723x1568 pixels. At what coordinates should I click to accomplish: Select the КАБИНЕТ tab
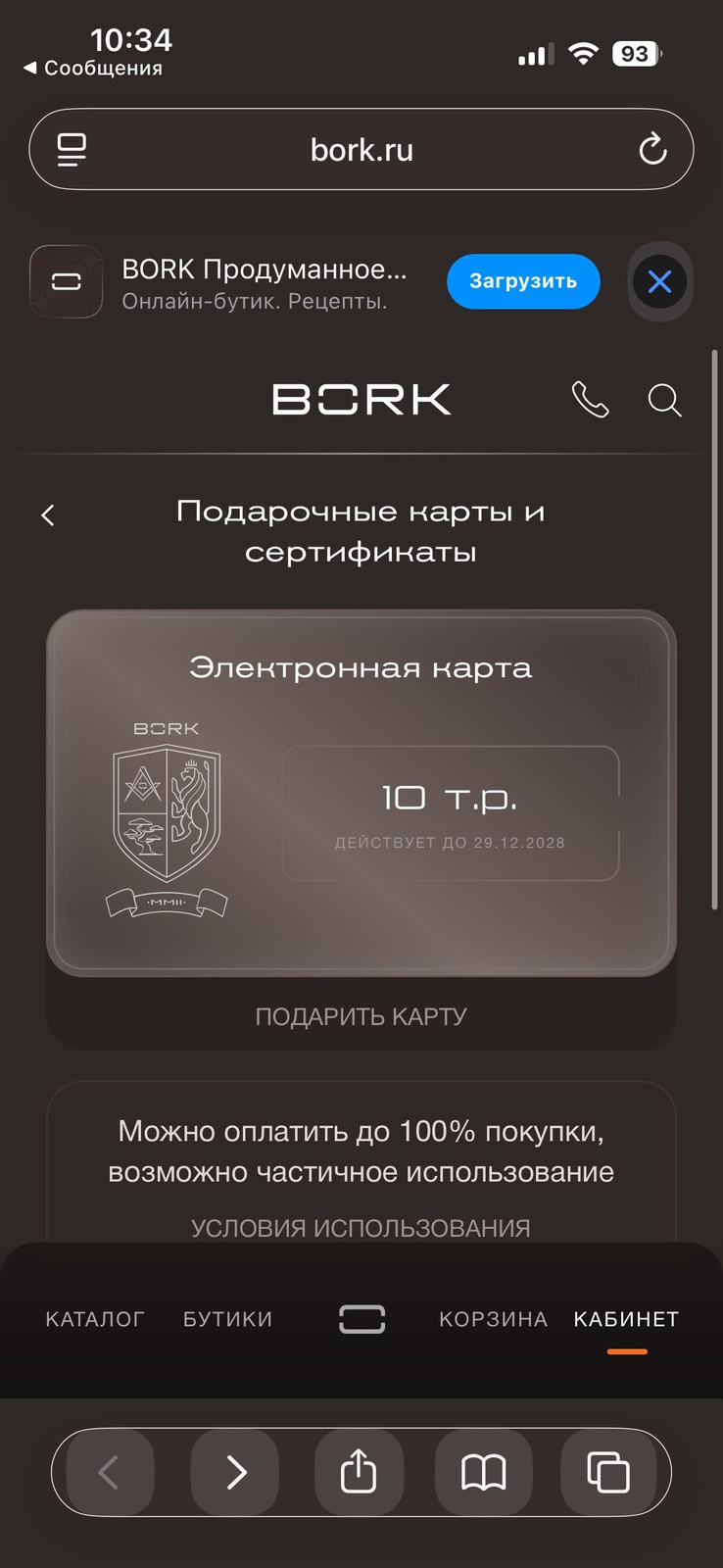[626, 1319]
